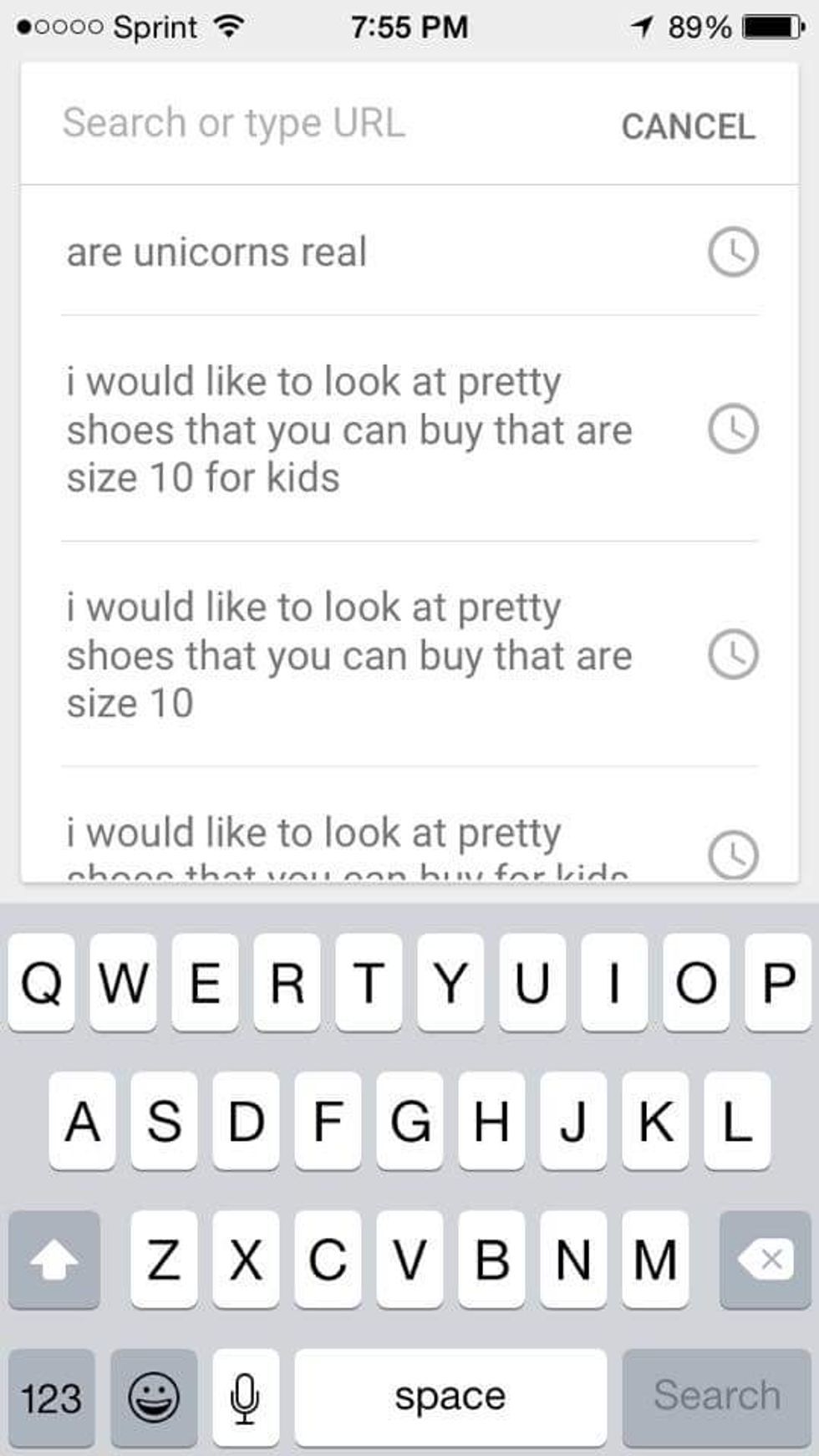Image resolution: width=819 pixels, height=1456 pixels.
Task: Select the 'are unicorns real' suggestion
Action: [x=409, y=252]
